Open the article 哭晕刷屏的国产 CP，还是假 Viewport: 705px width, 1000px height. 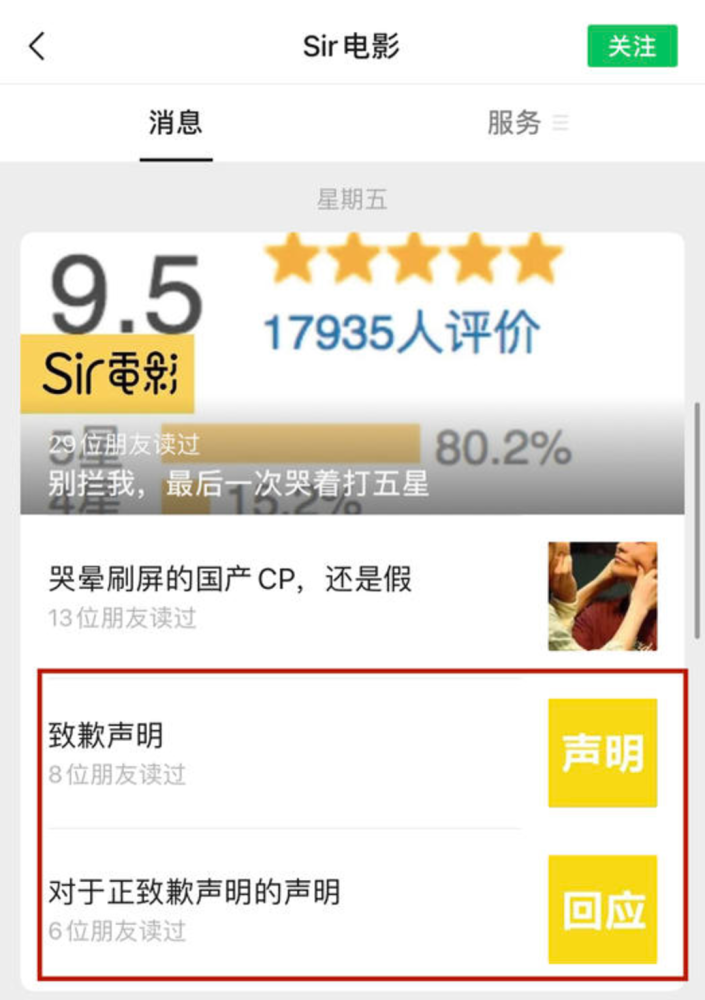[x=230, y=579]
